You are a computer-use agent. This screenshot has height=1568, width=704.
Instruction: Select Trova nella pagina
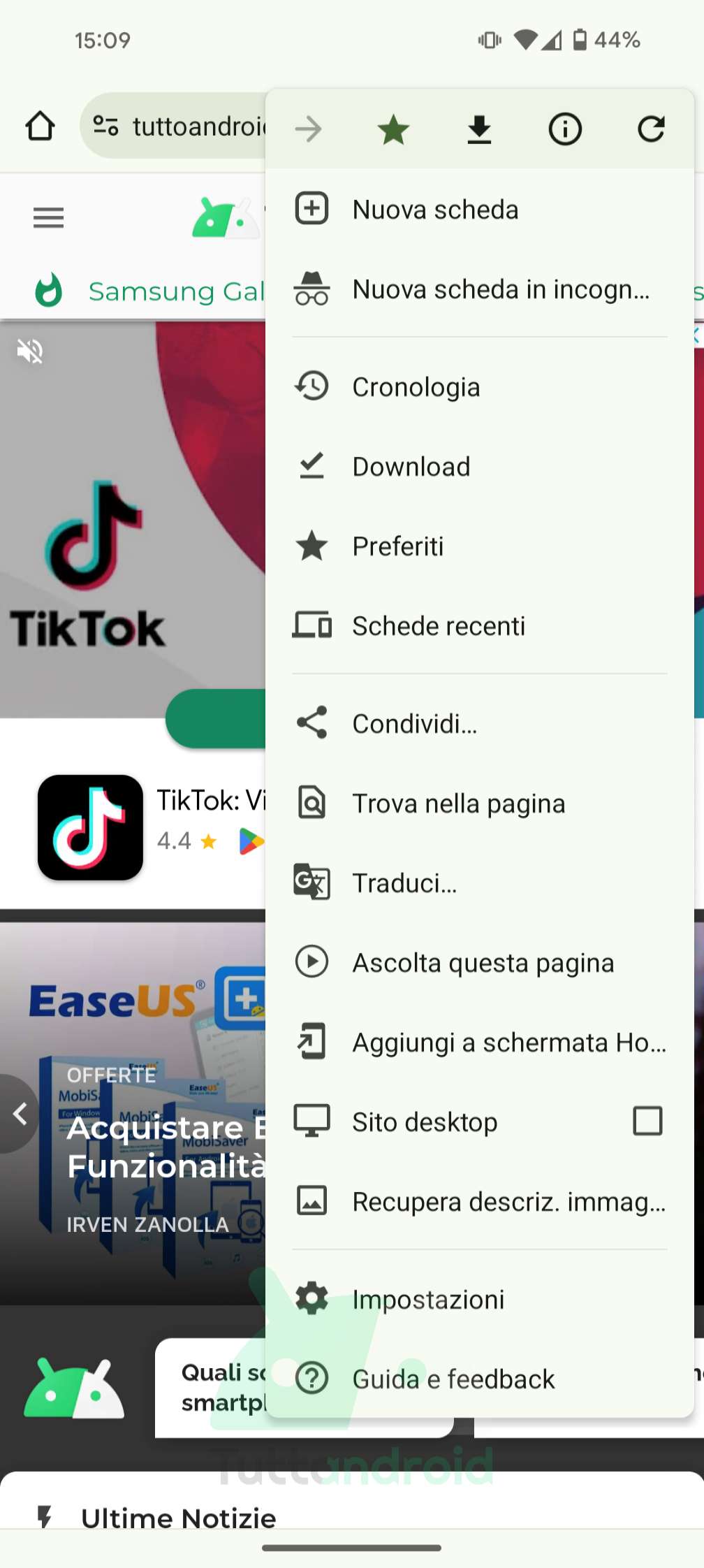[459, 804]
